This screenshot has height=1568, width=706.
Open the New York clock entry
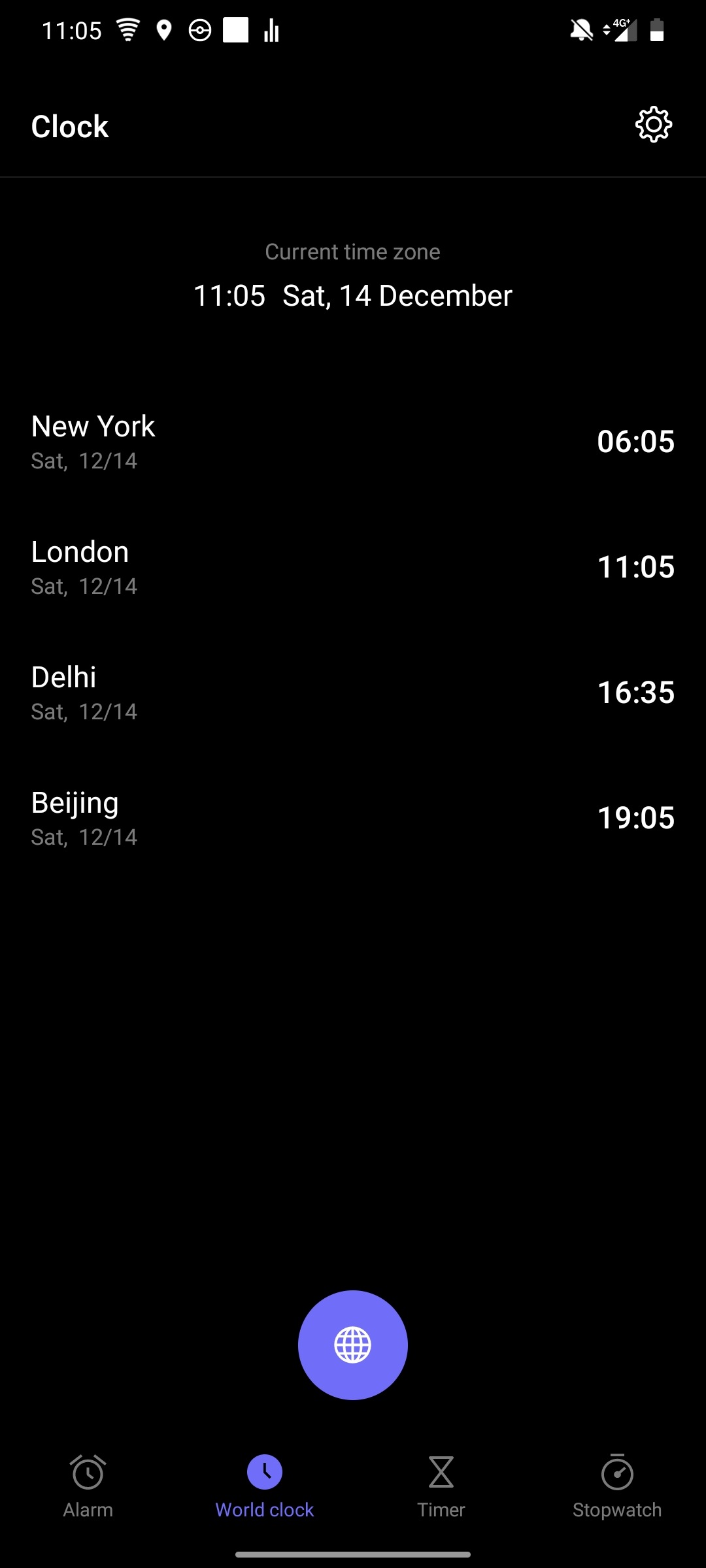click(x=353, y=442)
